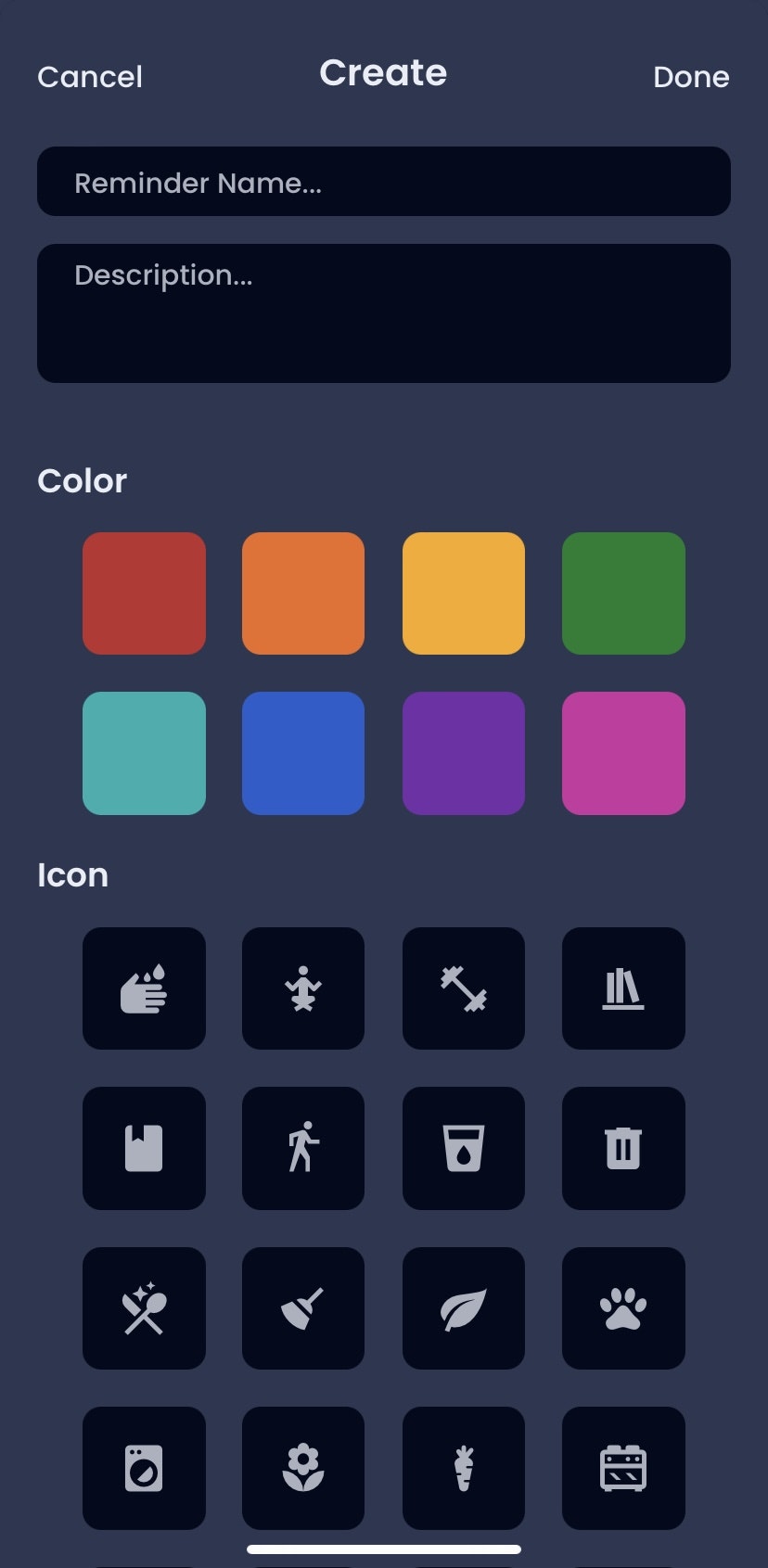Pick the walking person icon
The image size is (768, 1568).
click(303, 1148)
